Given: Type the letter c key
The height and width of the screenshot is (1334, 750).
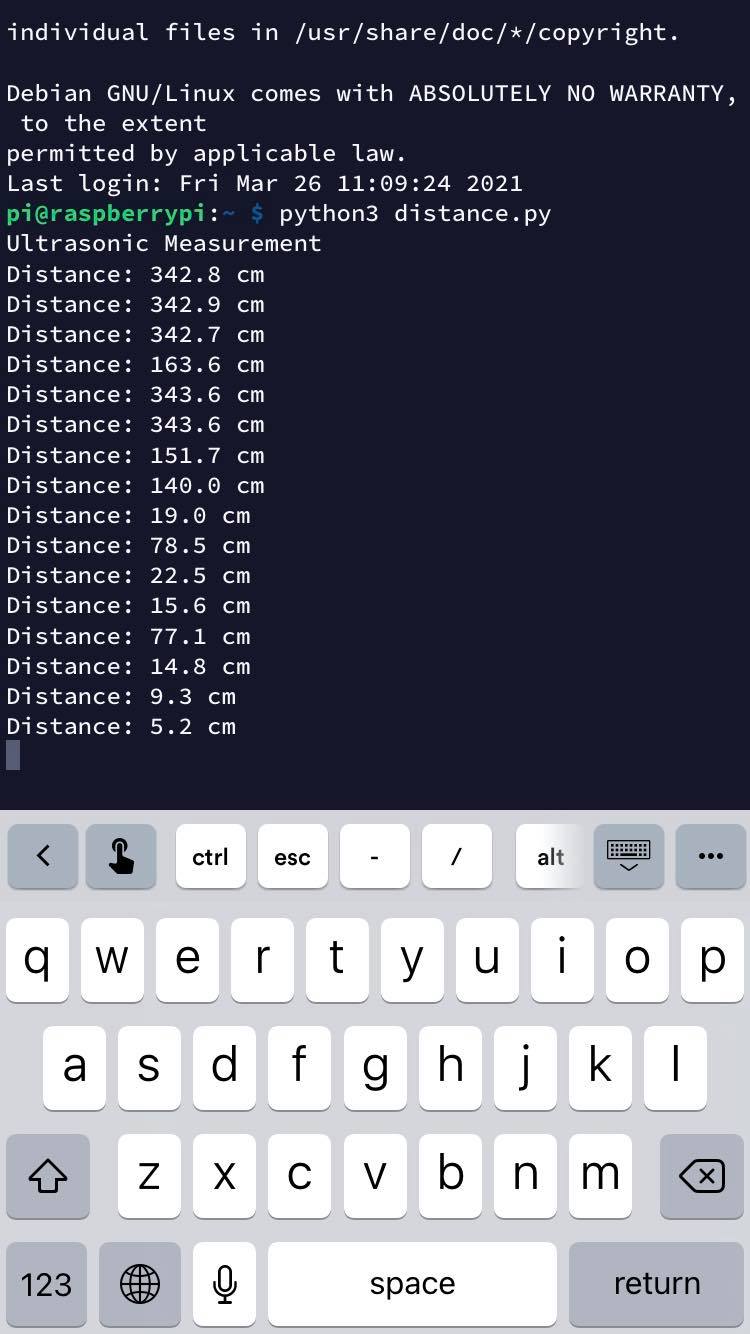Looking at the screenshot, I should click(x=299, y=1174).
